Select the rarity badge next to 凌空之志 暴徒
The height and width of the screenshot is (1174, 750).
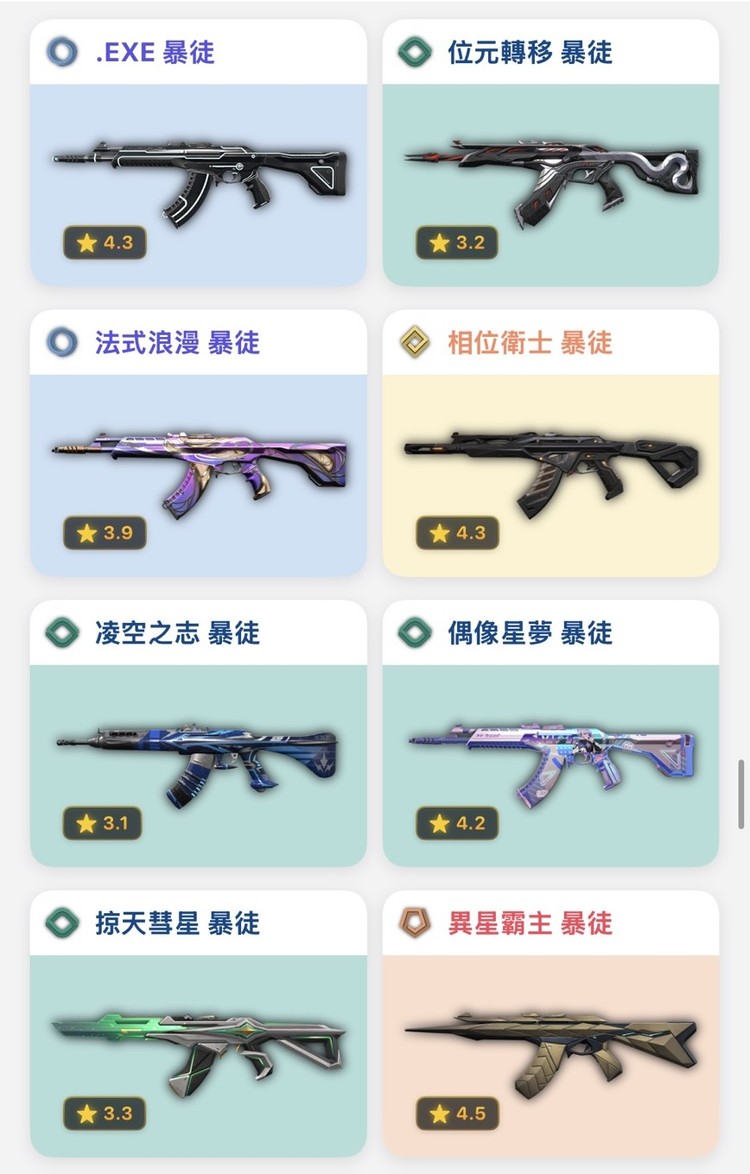coord(62,633)
